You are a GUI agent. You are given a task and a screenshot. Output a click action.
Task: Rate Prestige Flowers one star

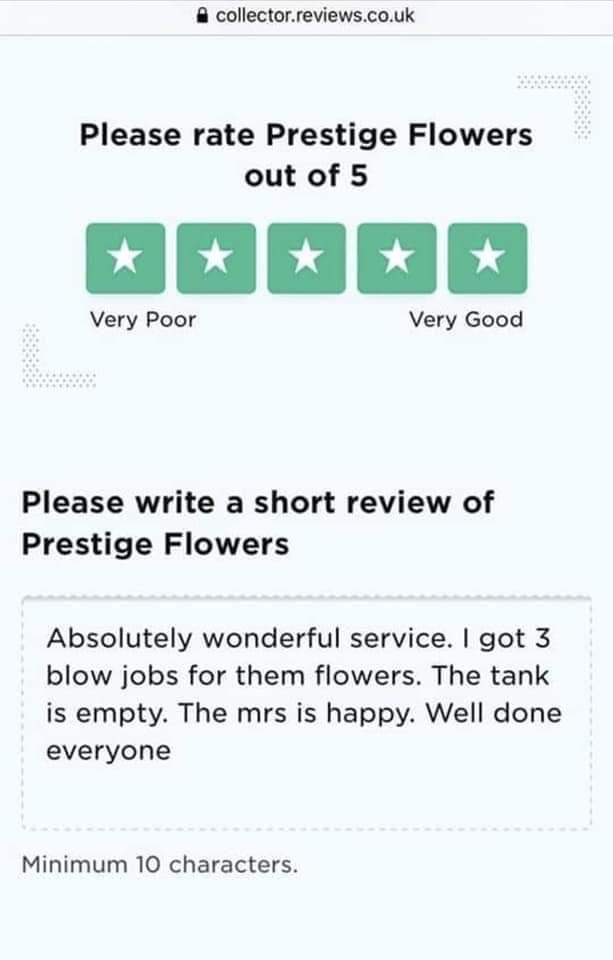click(x=125, y=258)
